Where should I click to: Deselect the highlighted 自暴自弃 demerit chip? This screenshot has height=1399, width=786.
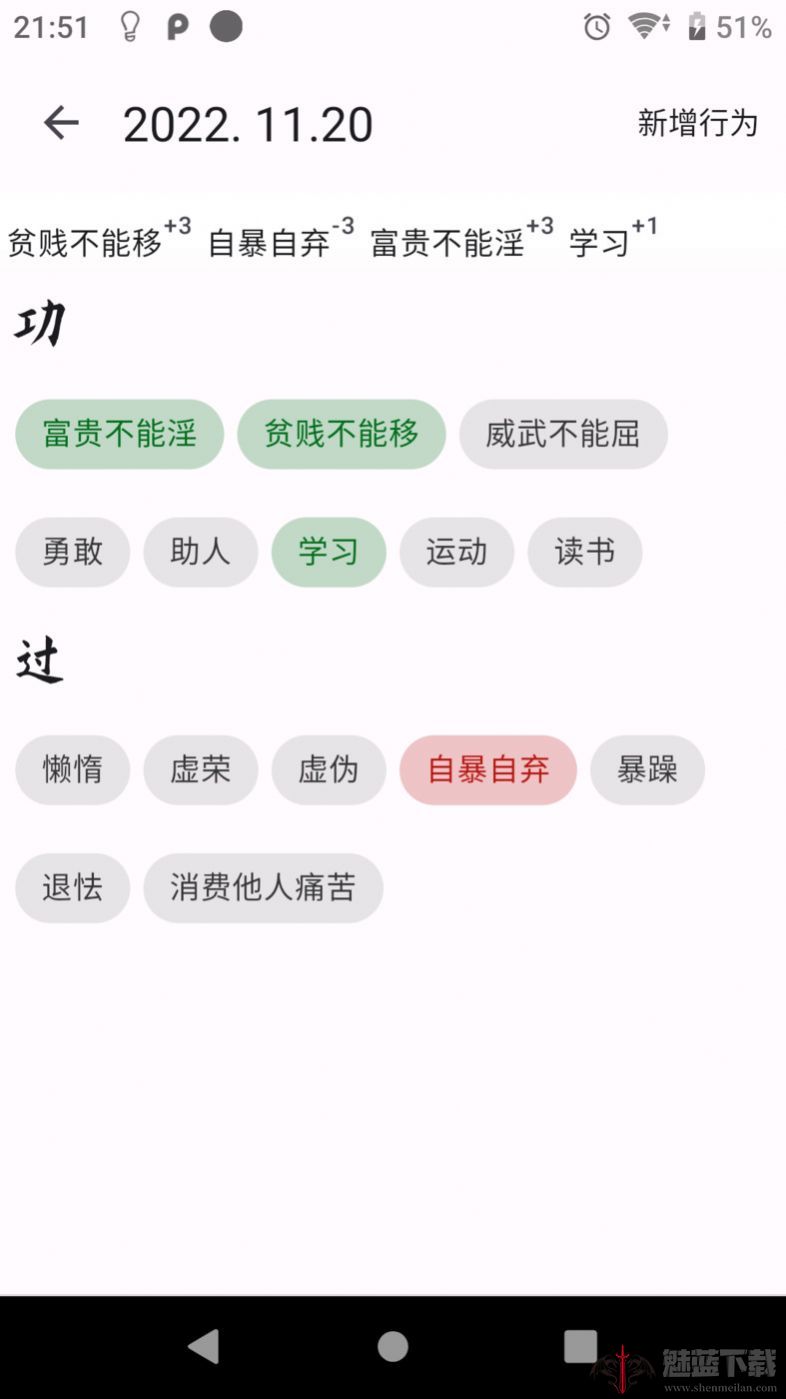tap(488, 770)
